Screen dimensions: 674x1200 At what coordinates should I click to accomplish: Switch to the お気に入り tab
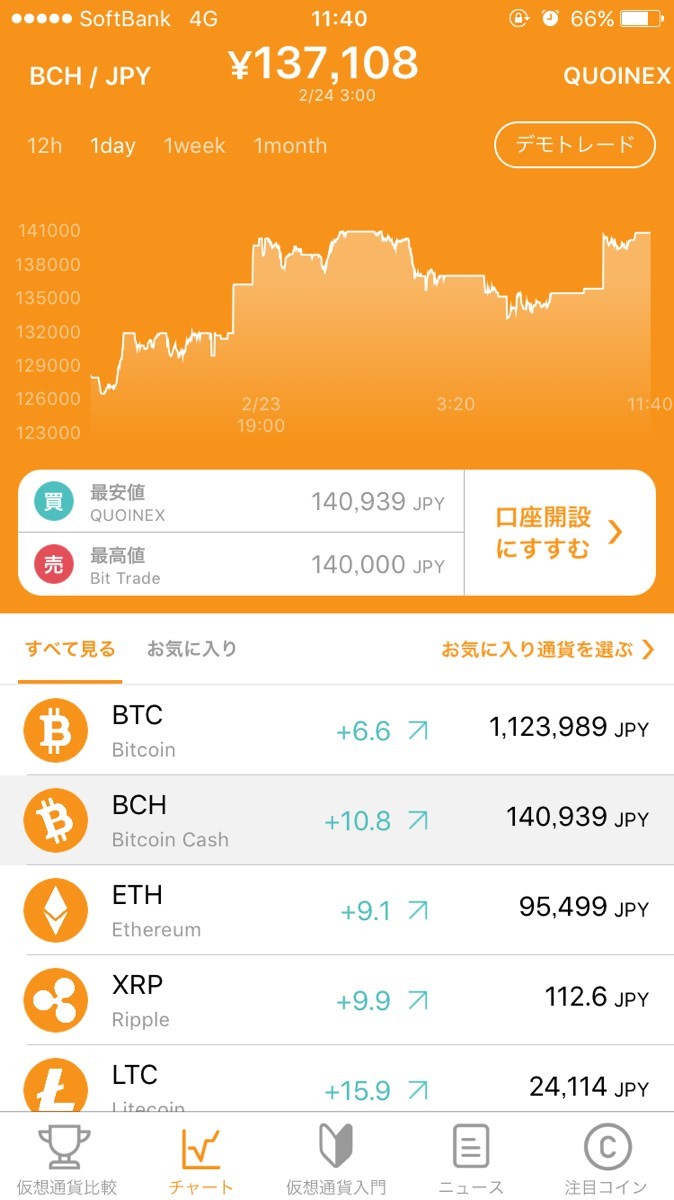(192, 649)
